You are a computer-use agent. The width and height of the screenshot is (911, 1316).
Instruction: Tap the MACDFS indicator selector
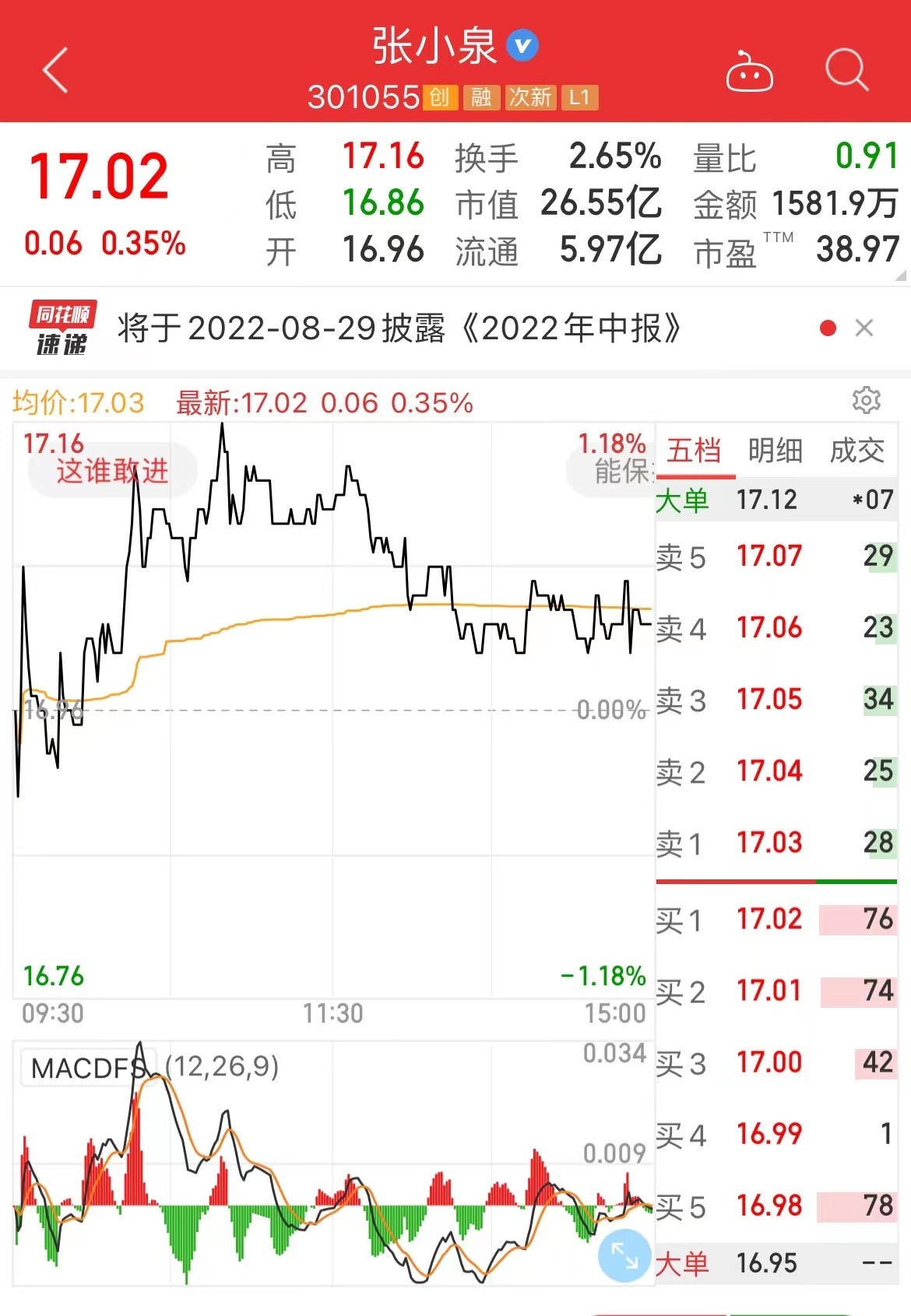(88, 1067)
